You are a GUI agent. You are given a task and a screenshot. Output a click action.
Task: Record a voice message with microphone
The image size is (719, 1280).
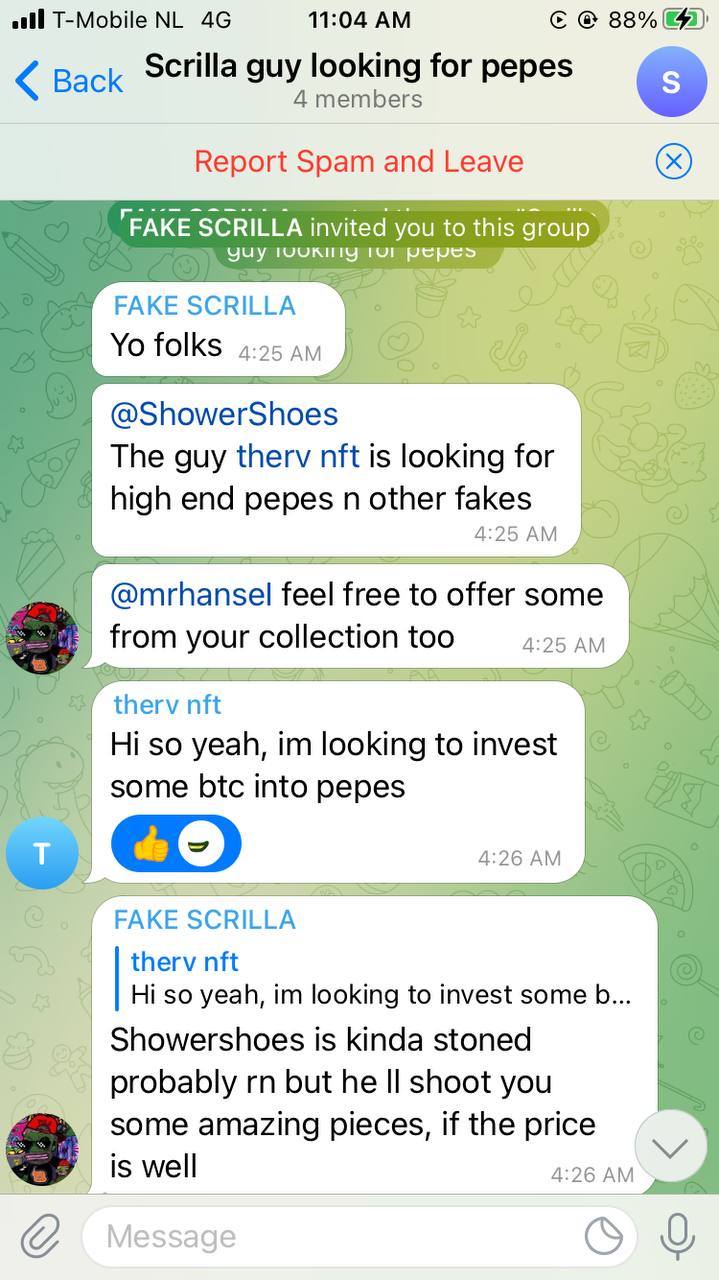[678, 1237]
